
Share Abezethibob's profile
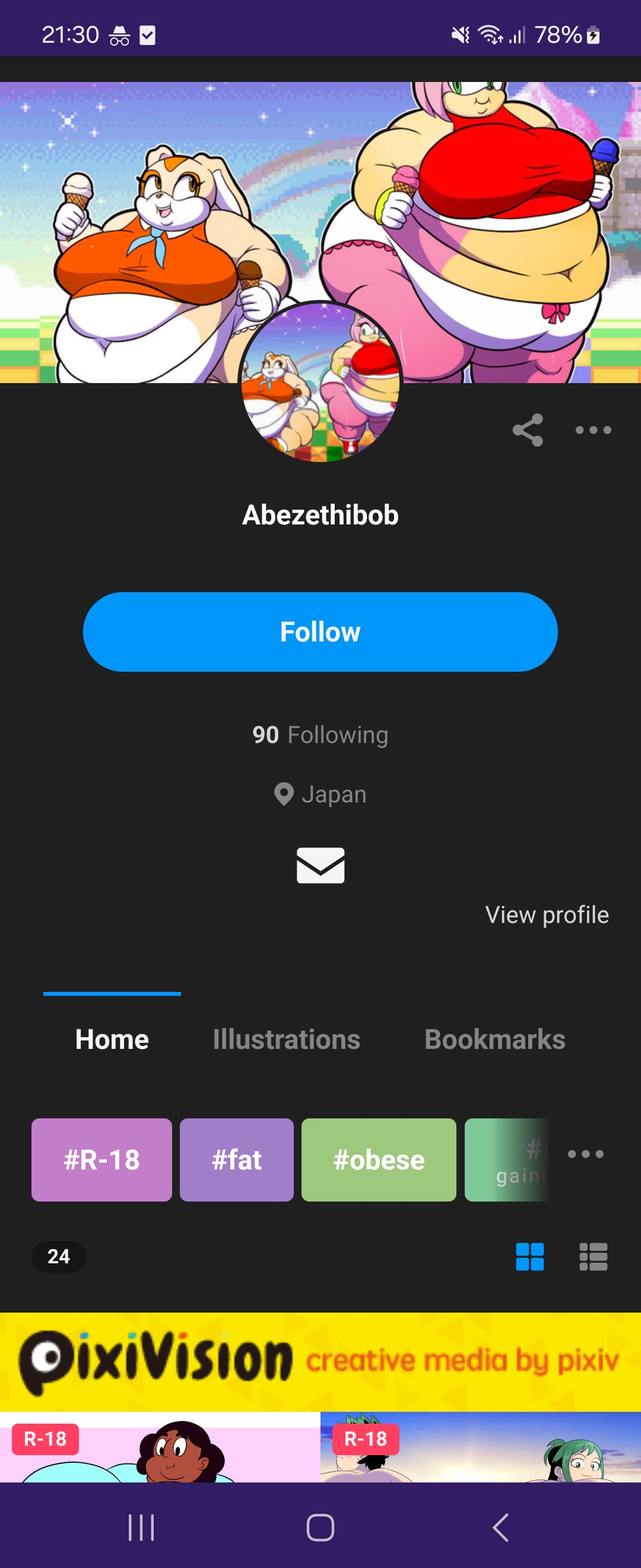click(527, 430)
